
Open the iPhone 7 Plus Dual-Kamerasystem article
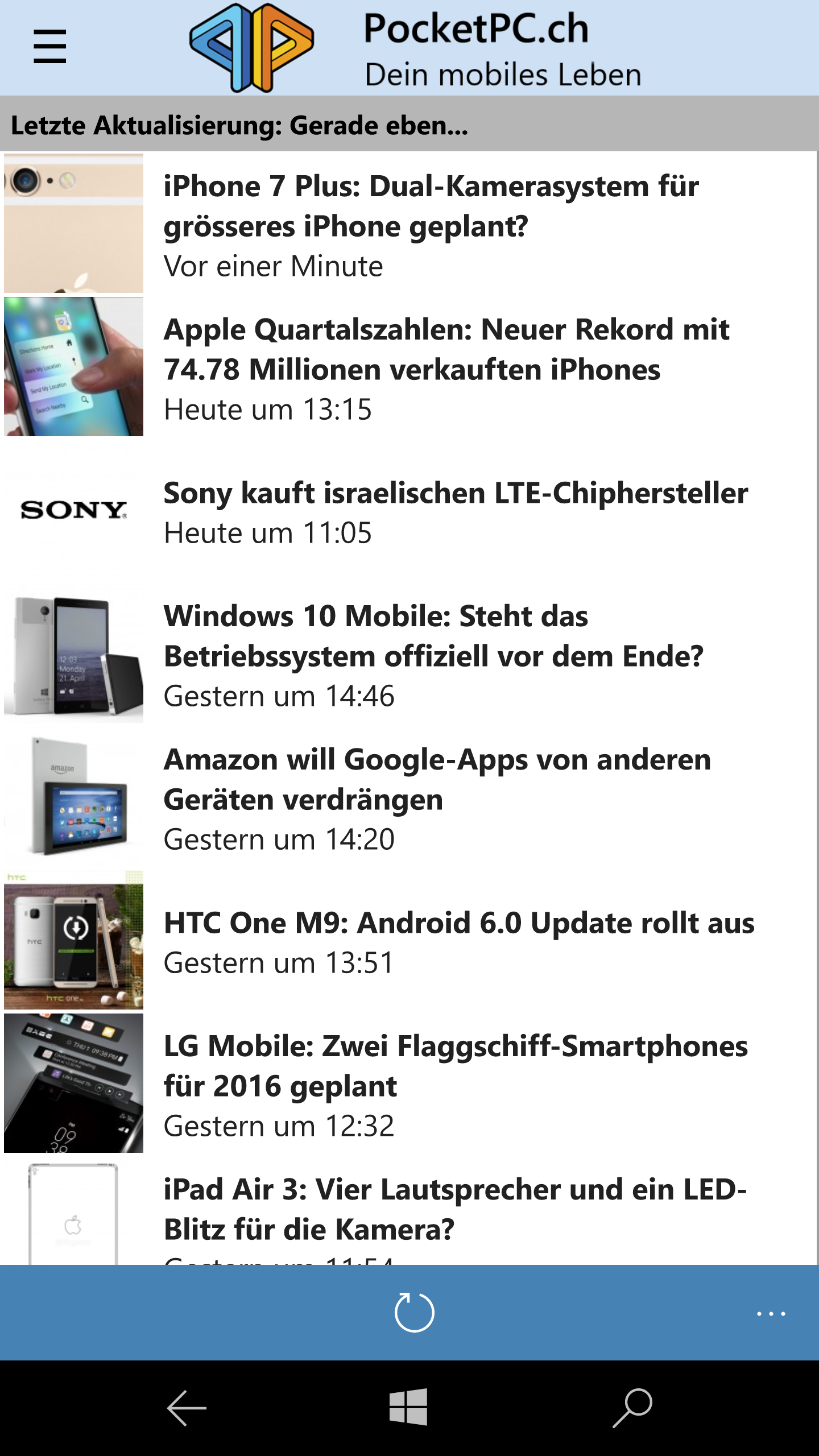point(409,224)
